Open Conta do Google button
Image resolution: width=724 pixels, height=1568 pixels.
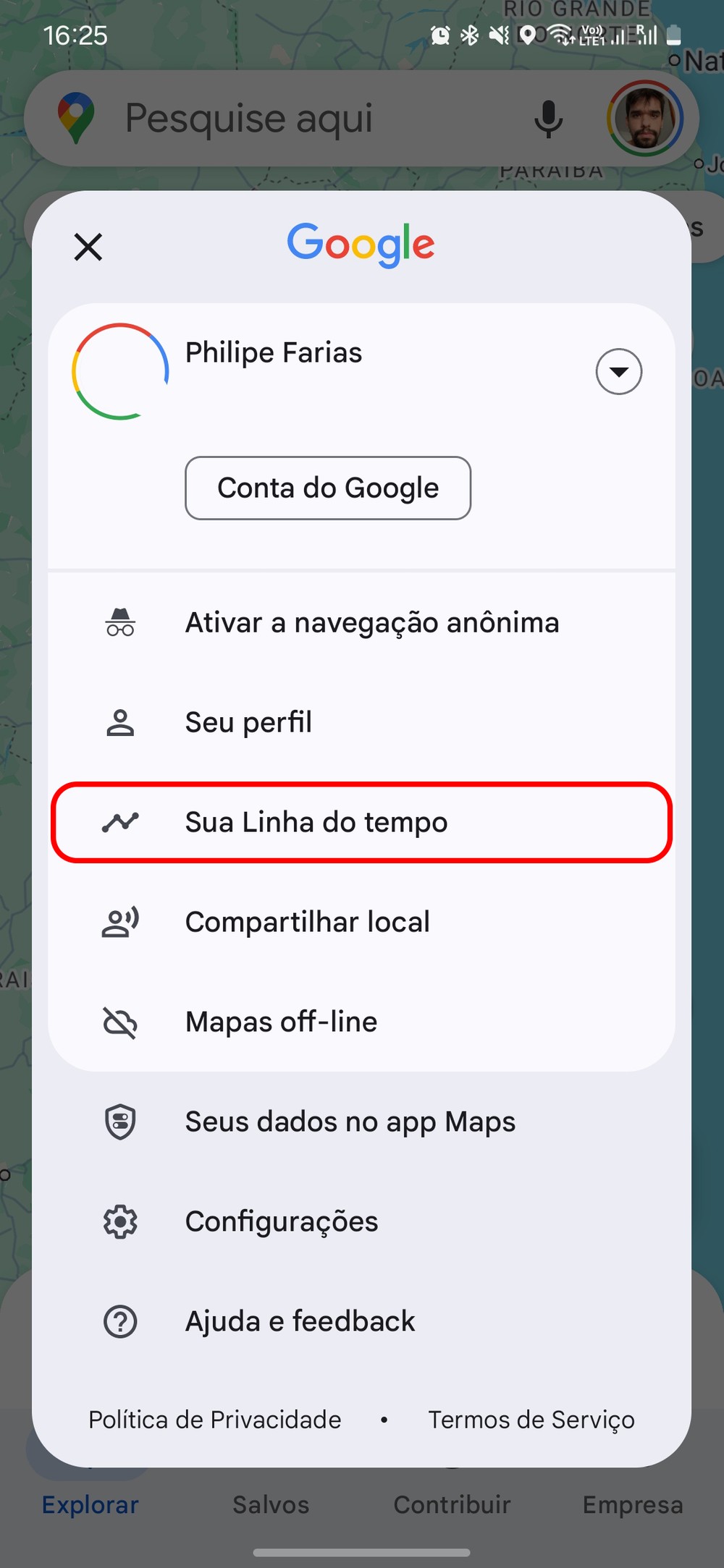pyautogui.click(x=328, y=488)
